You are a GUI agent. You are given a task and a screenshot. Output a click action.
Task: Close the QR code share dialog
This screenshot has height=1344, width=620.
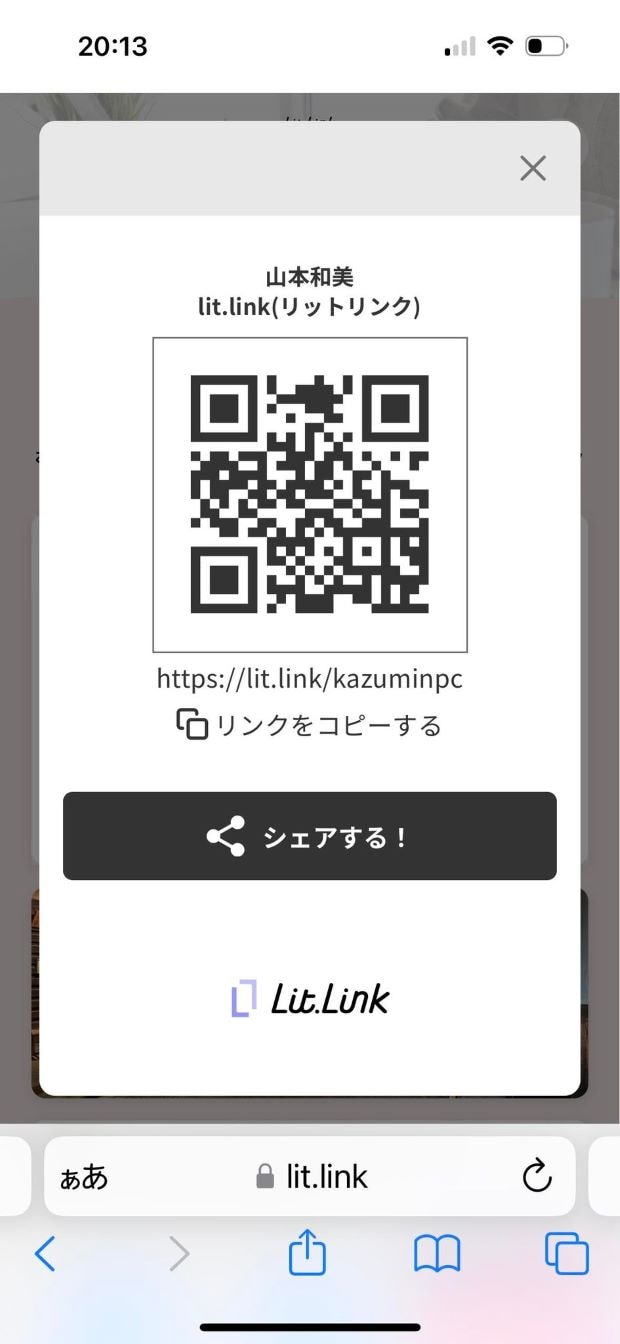(x=533, y=168)
